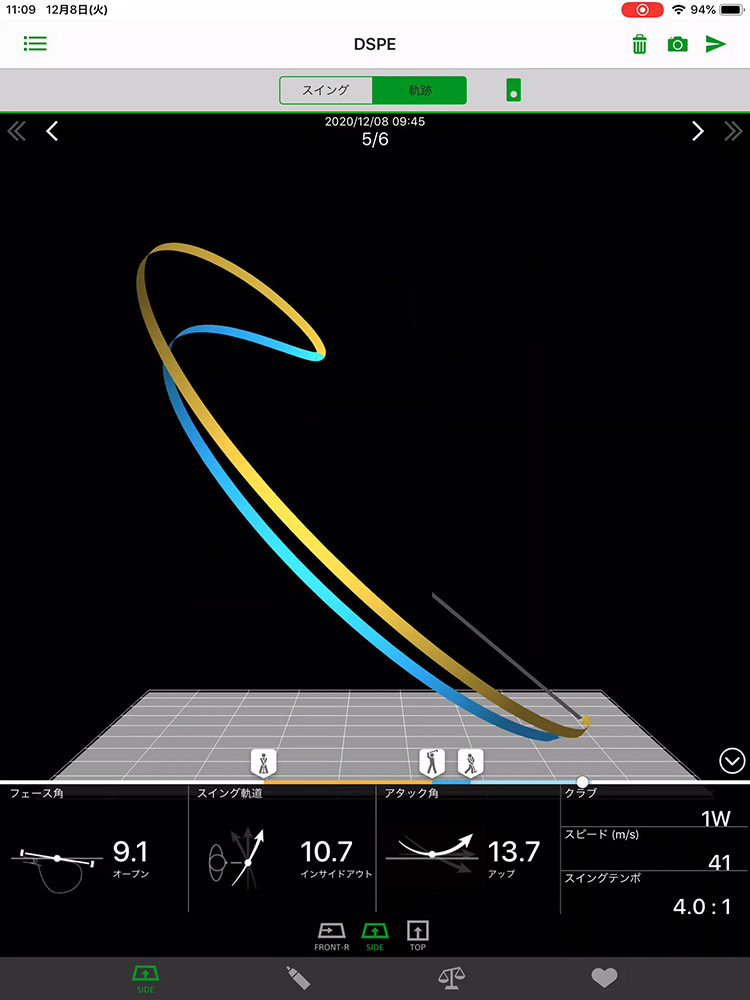Switch view to TOP

418,935
